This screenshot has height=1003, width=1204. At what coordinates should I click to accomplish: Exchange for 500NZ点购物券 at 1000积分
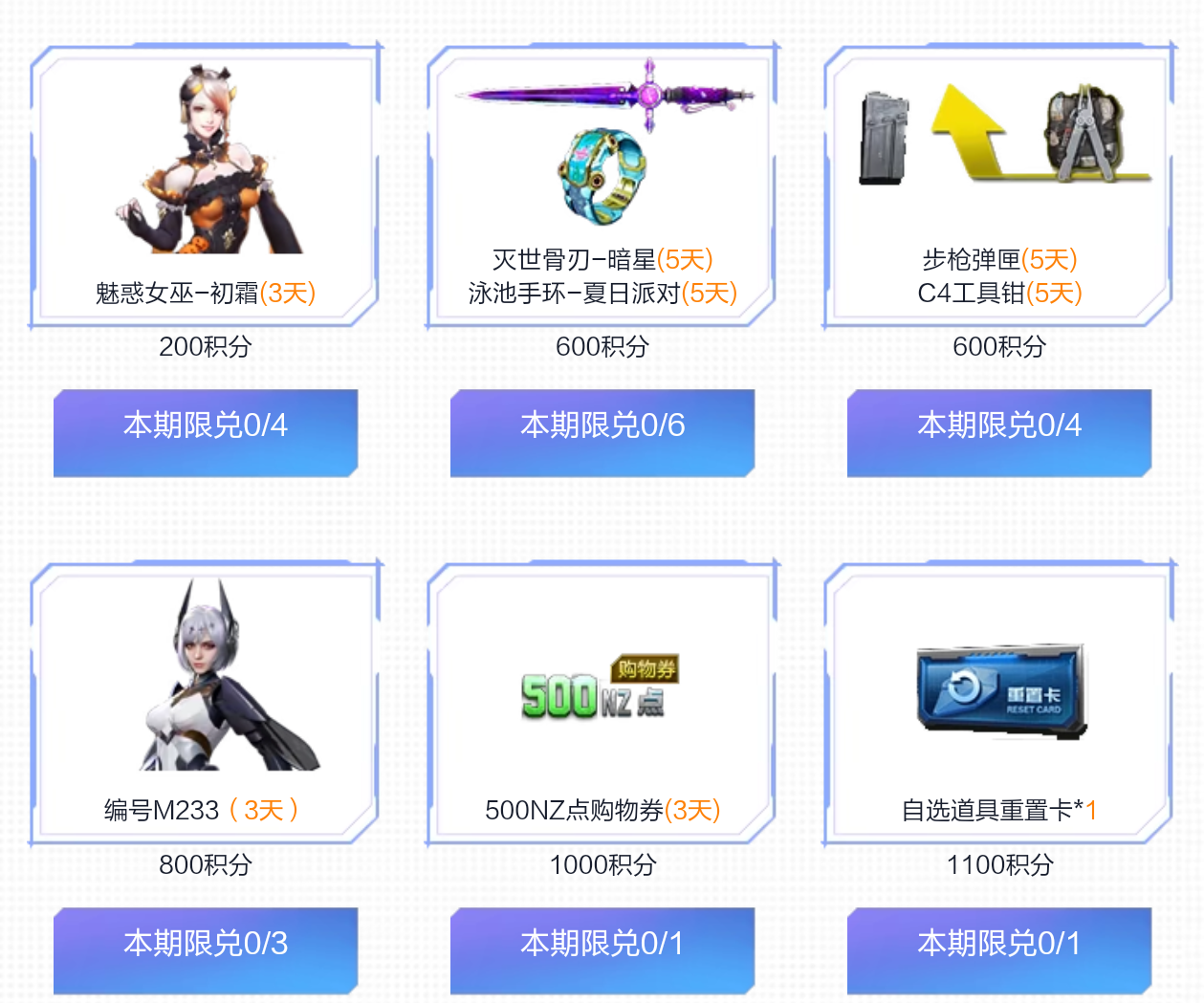[602, 945]
